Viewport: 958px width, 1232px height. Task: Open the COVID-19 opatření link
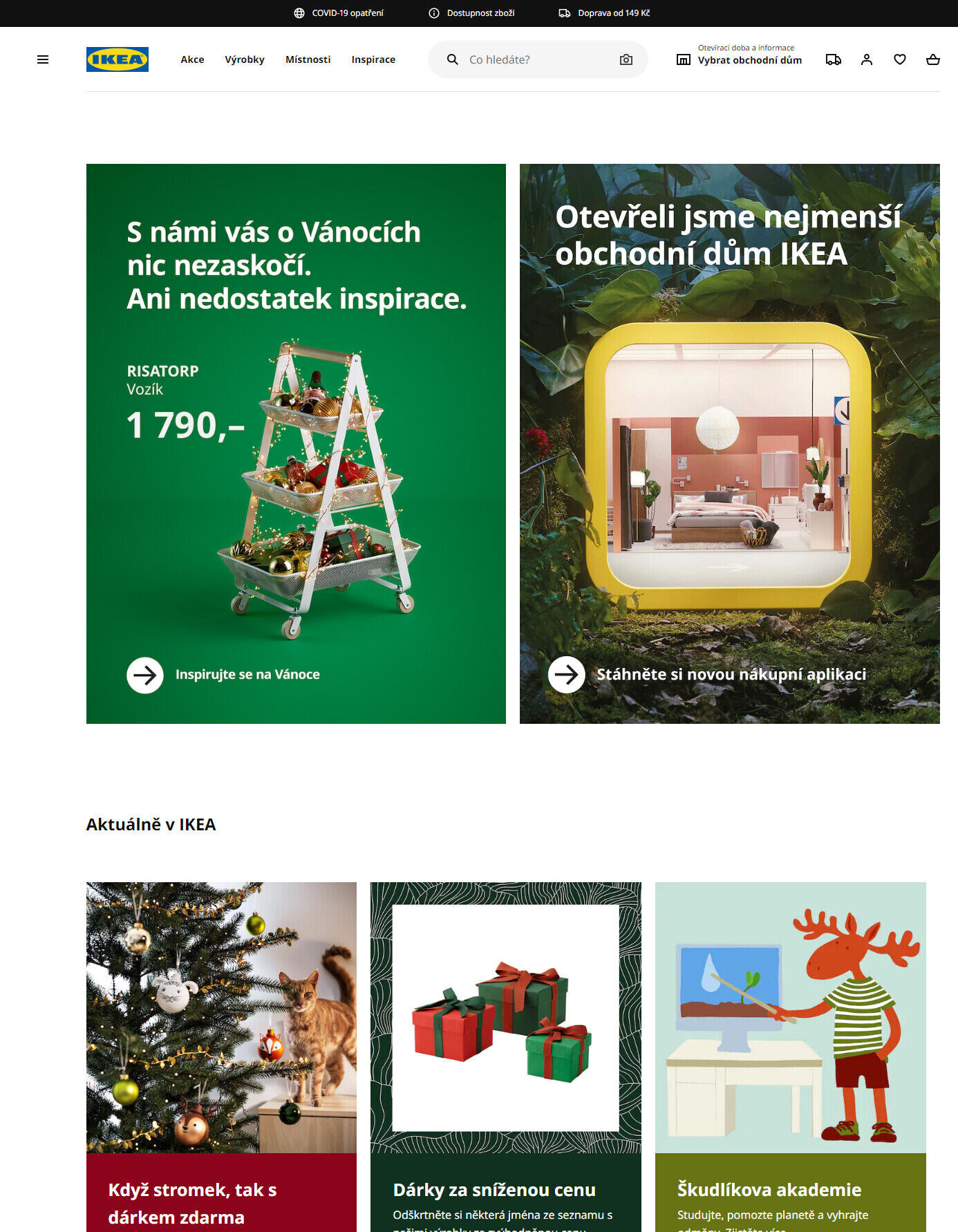[339, 13]
